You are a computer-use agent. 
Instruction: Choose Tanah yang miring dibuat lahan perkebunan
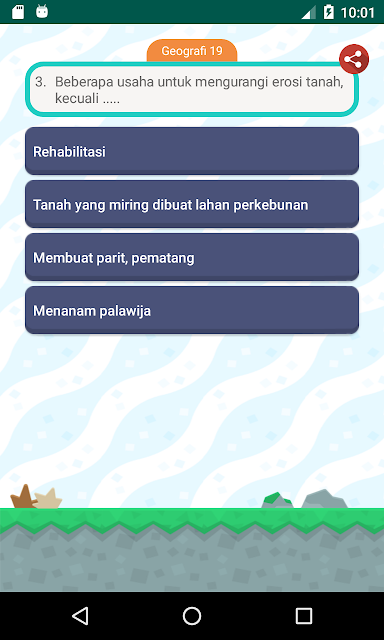(x=192, y=204)
